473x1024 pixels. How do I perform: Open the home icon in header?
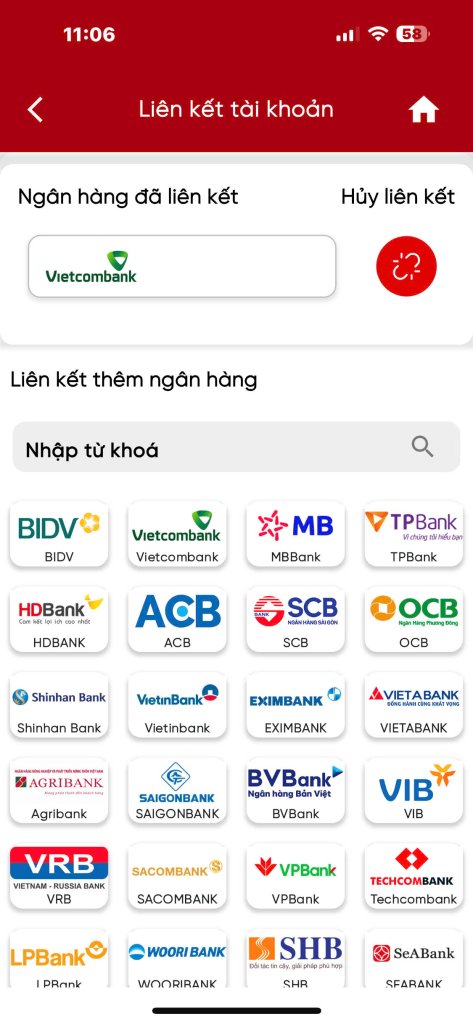click(423, 110)
